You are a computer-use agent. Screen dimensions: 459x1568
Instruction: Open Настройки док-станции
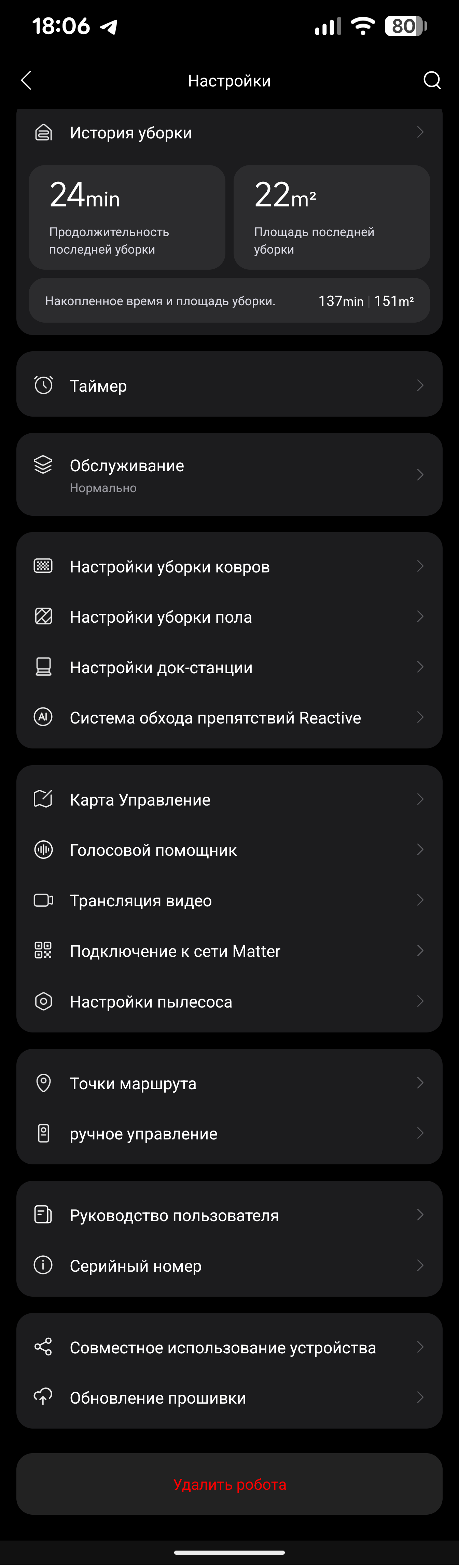[229, 668]
